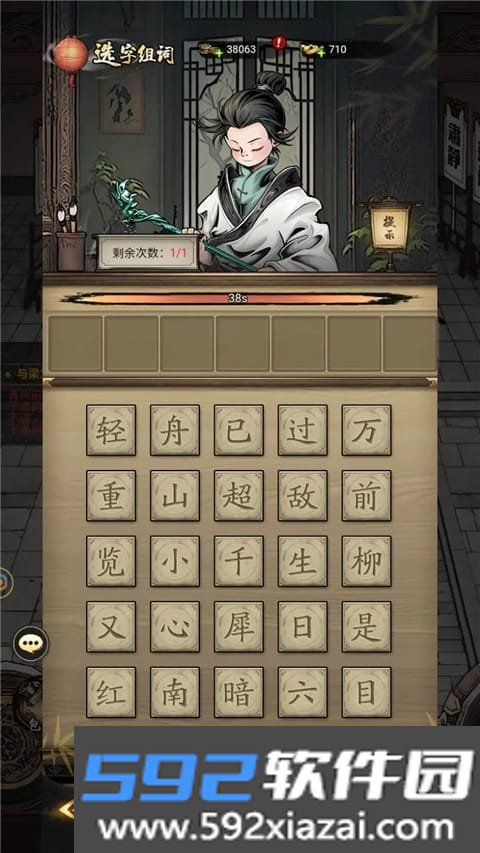This screenshot has width=480, height=853.
Task: Pick the 是 character tile
Action: [x=366, y=627]
